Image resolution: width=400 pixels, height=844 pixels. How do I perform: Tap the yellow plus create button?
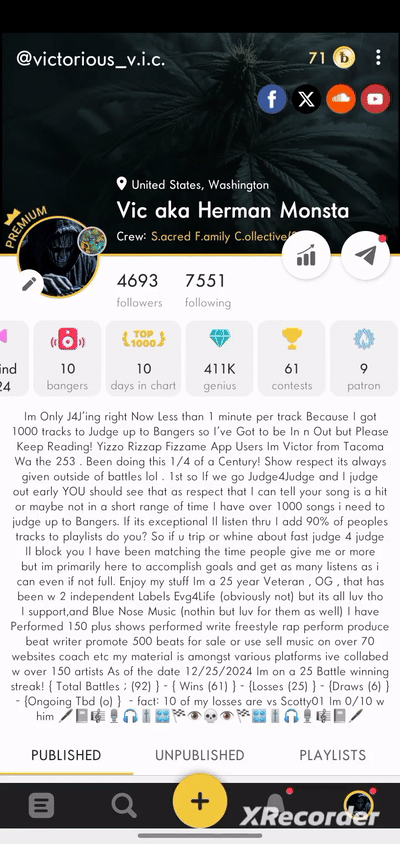200,801
